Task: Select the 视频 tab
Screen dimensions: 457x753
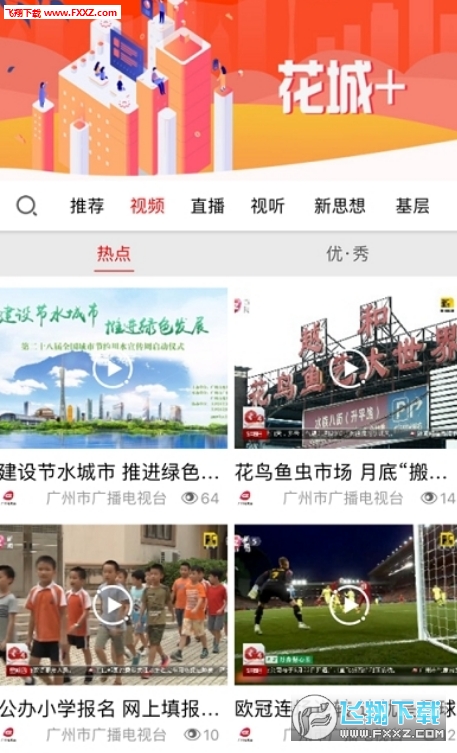Action: (147, 206)
